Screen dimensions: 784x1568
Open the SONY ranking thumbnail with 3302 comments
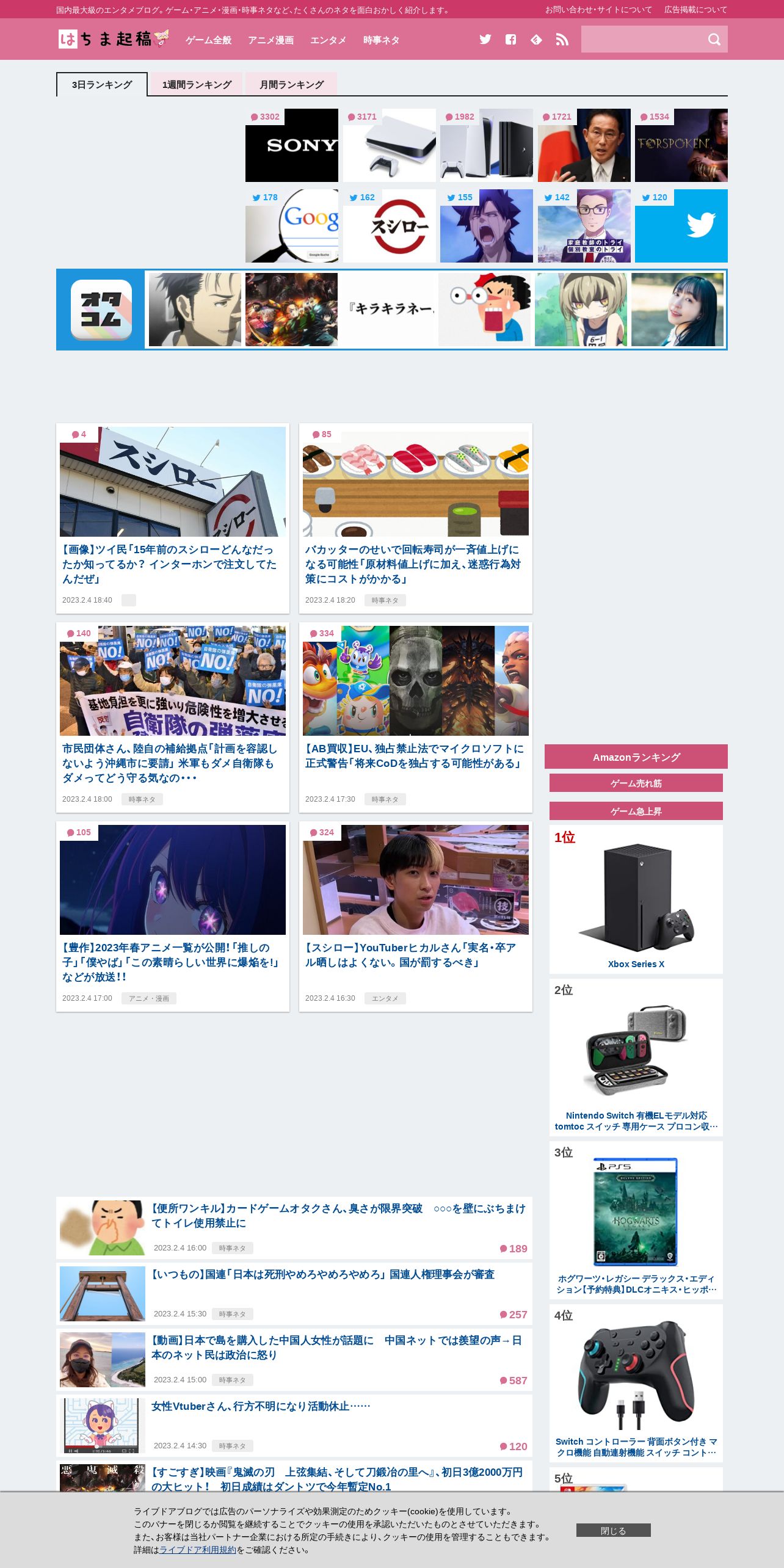[292, 145]
